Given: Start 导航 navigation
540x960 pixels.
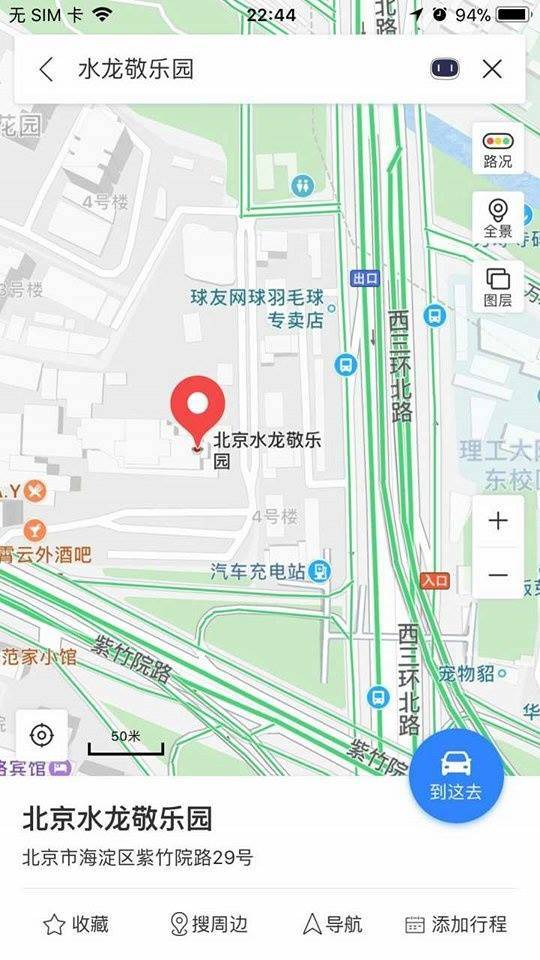Looking at the screenshot, I should tap(333, 924).
